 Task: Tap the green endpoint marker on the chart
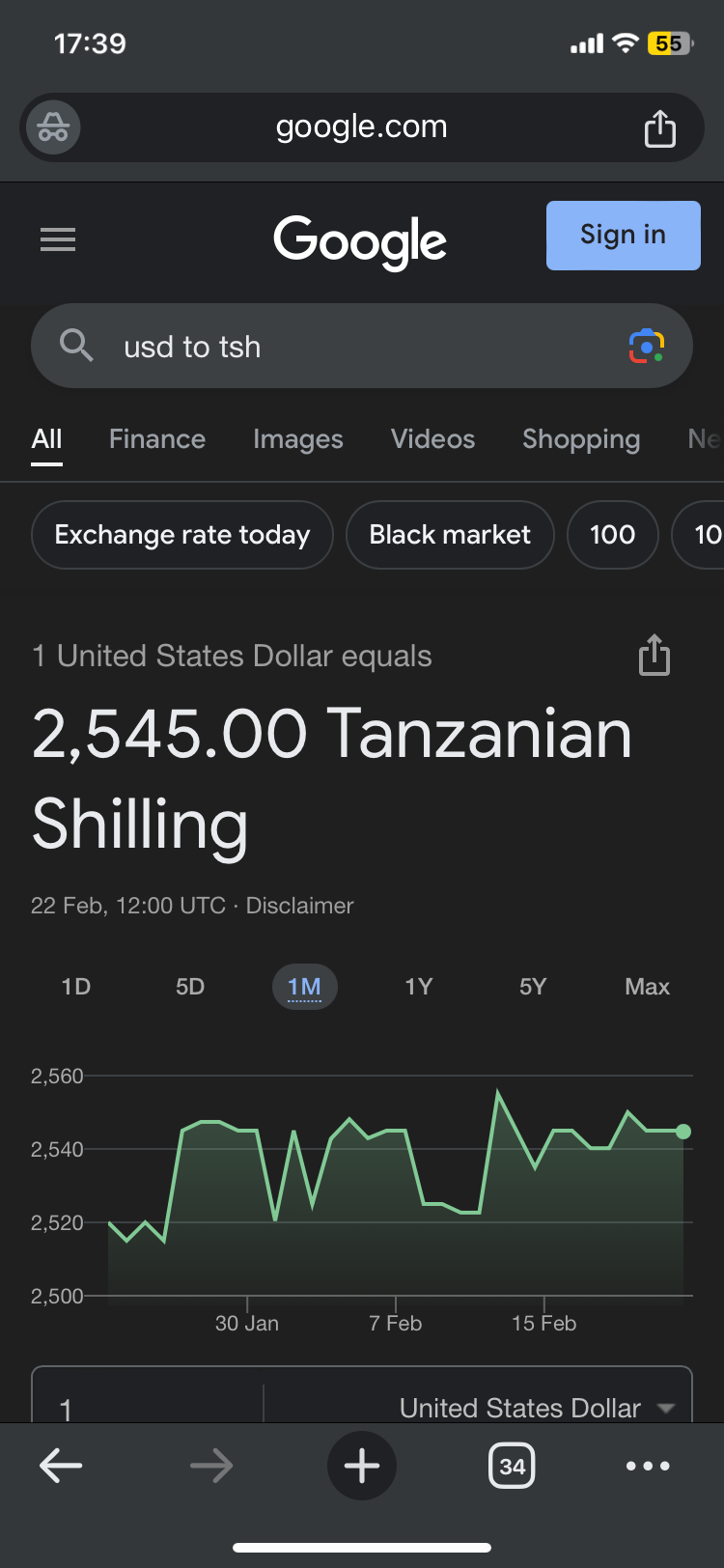point(683,1131)
